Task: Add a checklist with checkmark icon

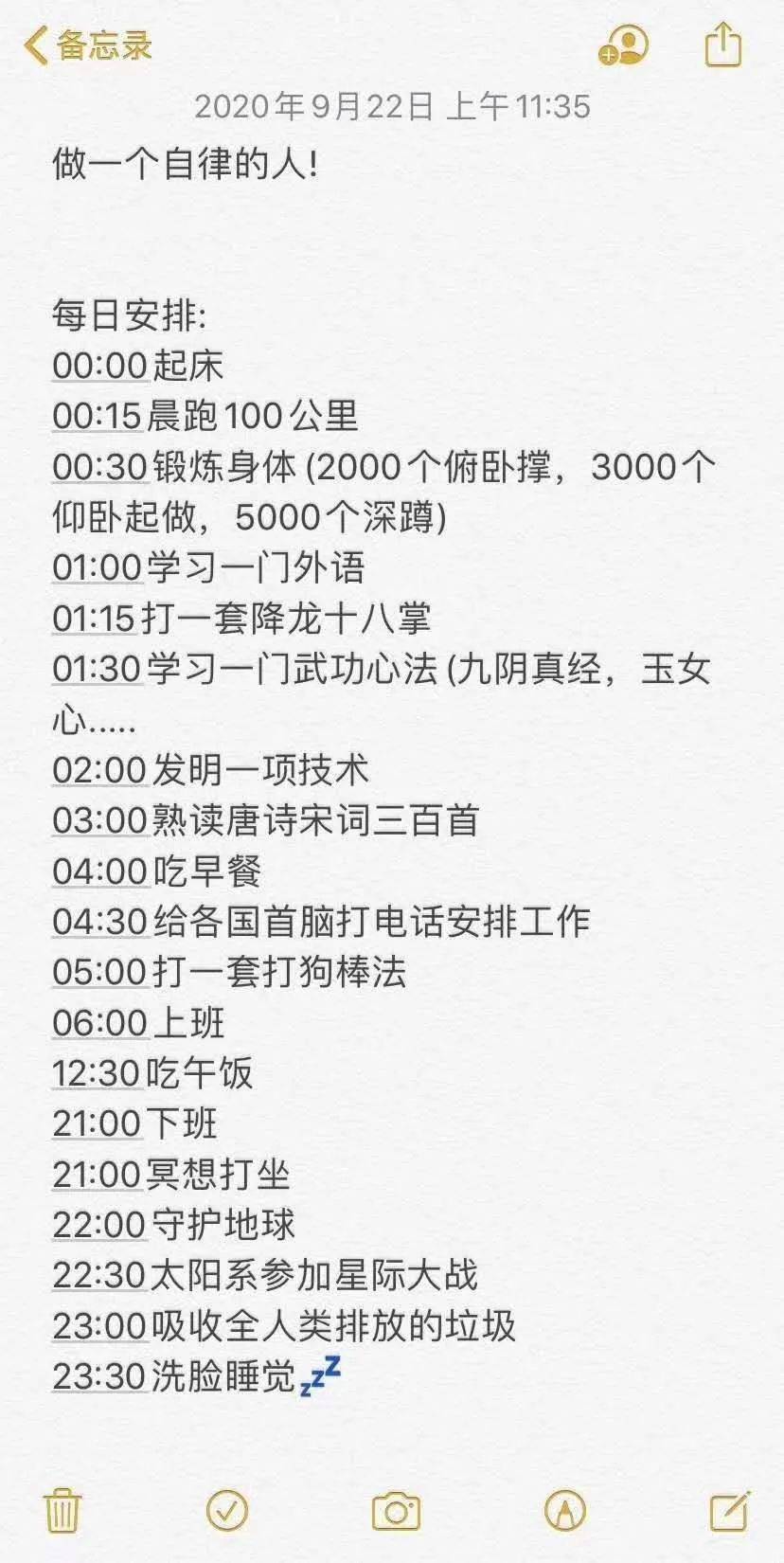Action: (x=227, y=1510)
